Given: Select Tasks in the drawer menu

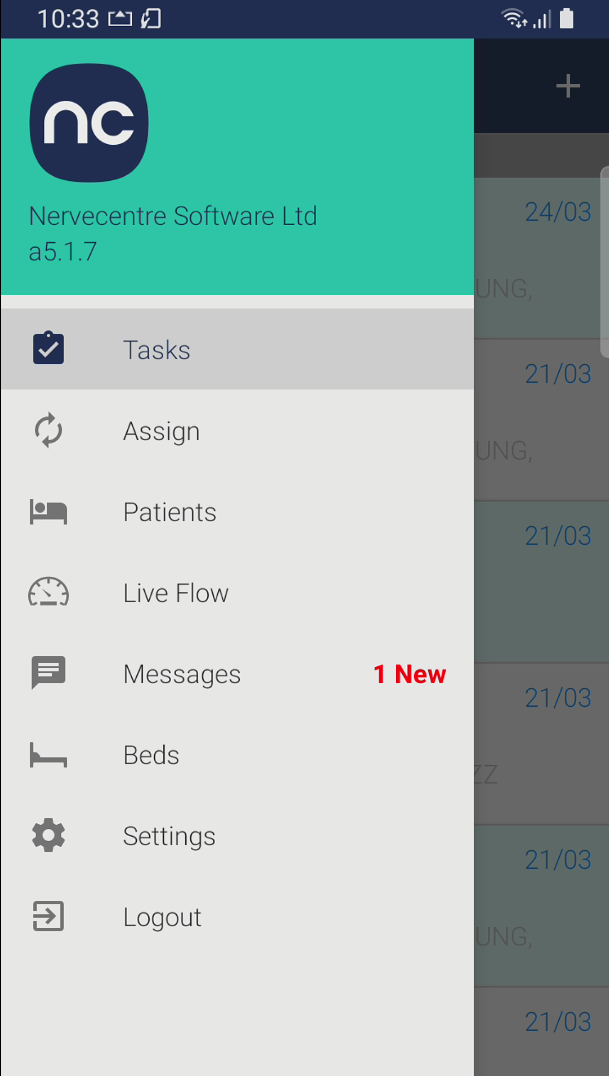Looking at the screenshot, I should pyautogui.click(x=237, y=349).
